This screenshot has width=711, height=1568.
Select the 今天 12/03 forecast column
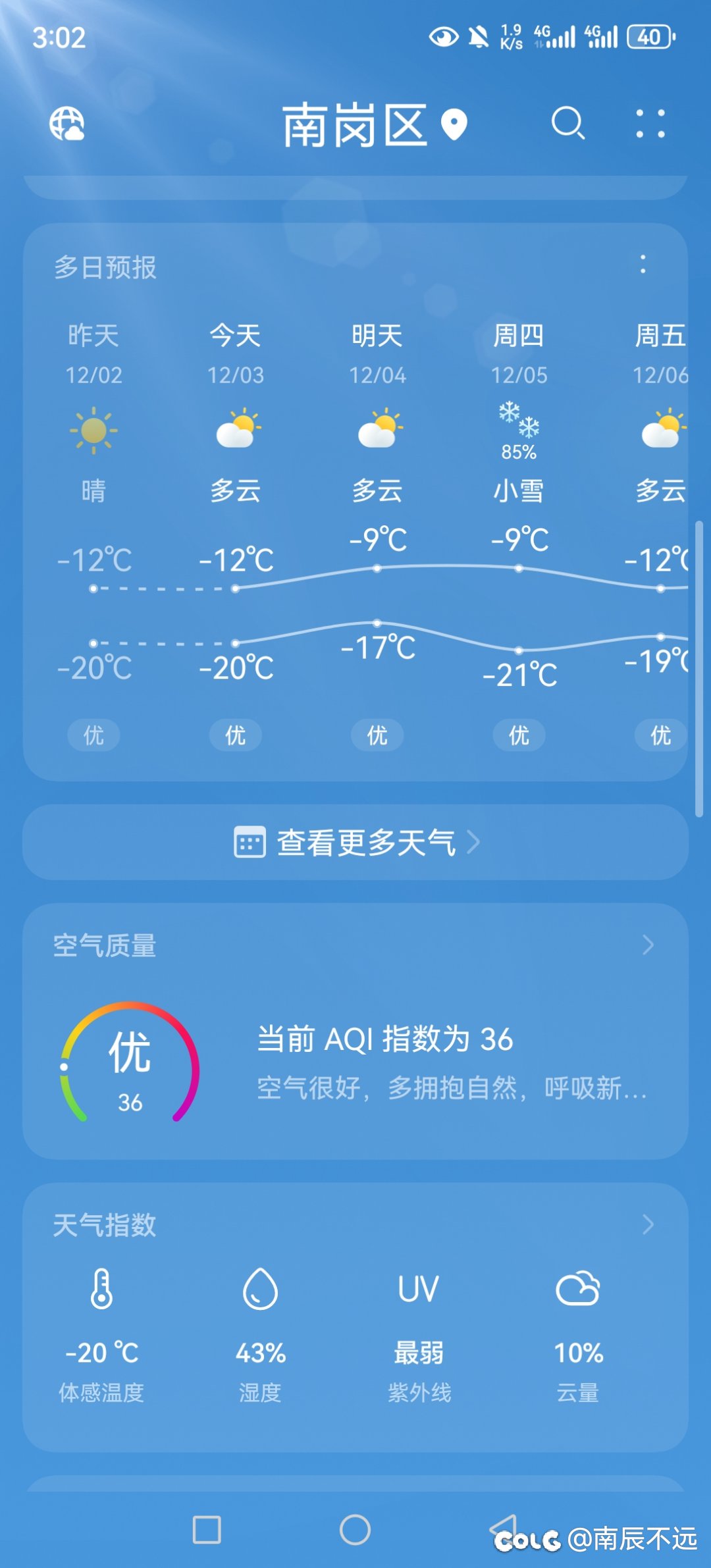pos(236,535)
